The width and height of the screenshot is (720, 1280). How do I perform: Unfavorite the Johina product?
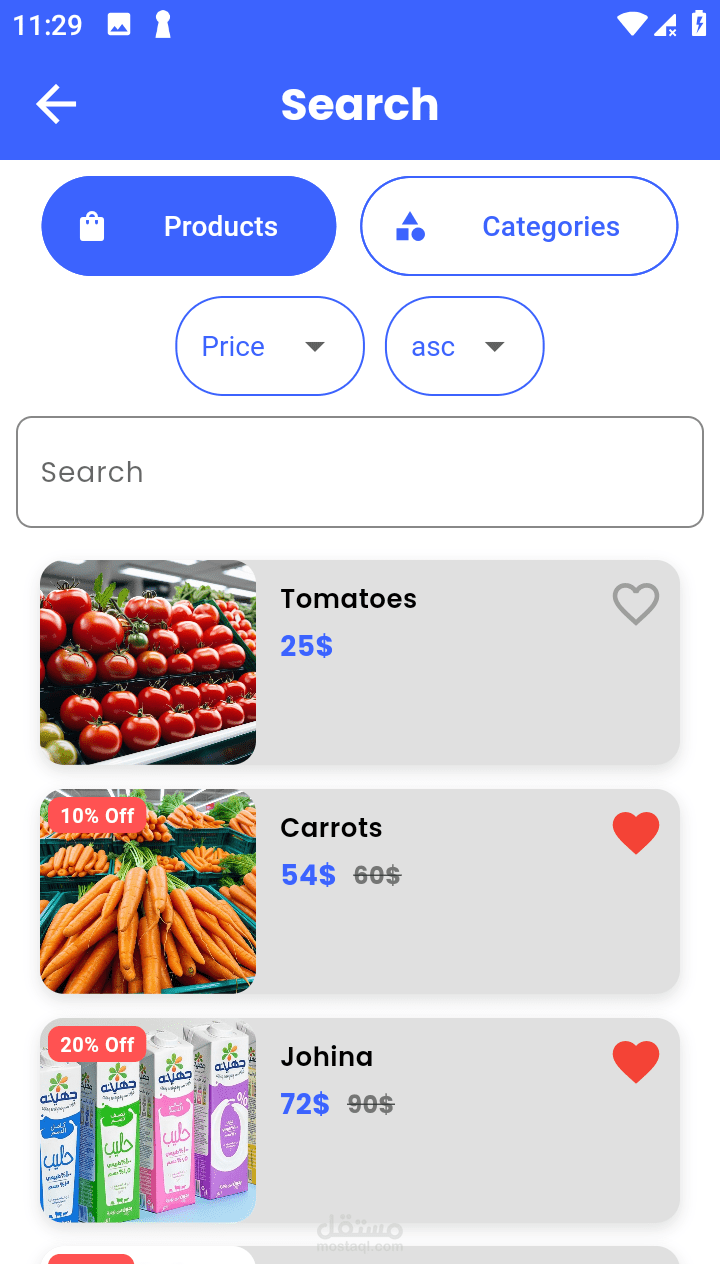click(x=636, y=1062)
